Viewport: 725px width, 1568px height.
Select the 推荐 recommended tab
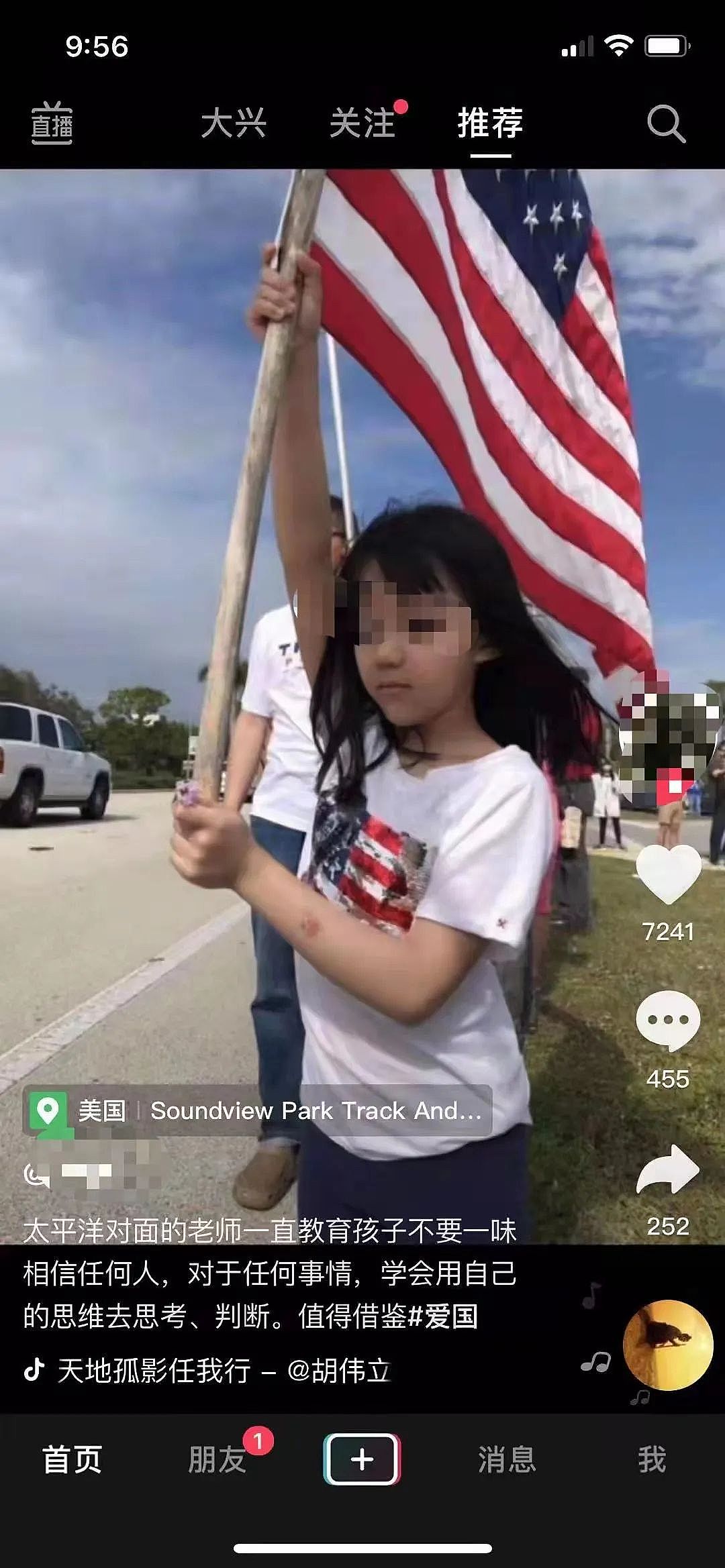pos(490,123)
